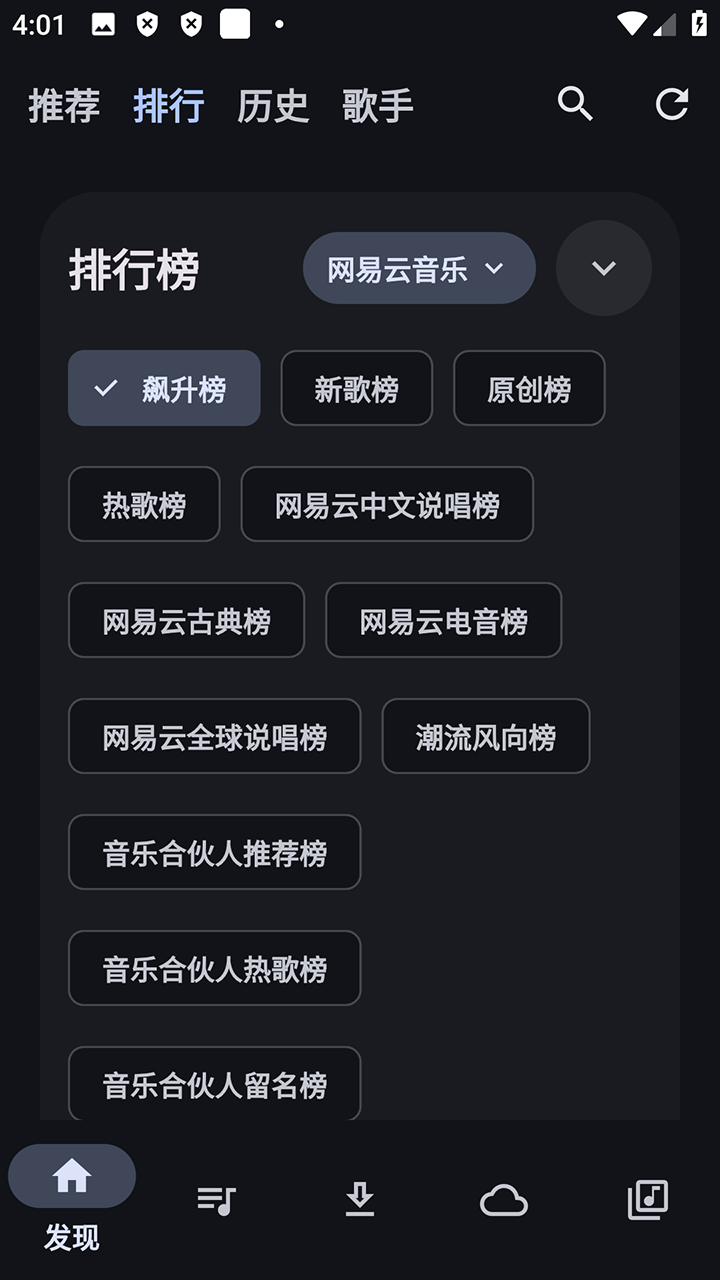This screenshot has width=720, height=1280.
Task: Select the 音乐合伙人推荐榜 chip
Action: (214, 852)
